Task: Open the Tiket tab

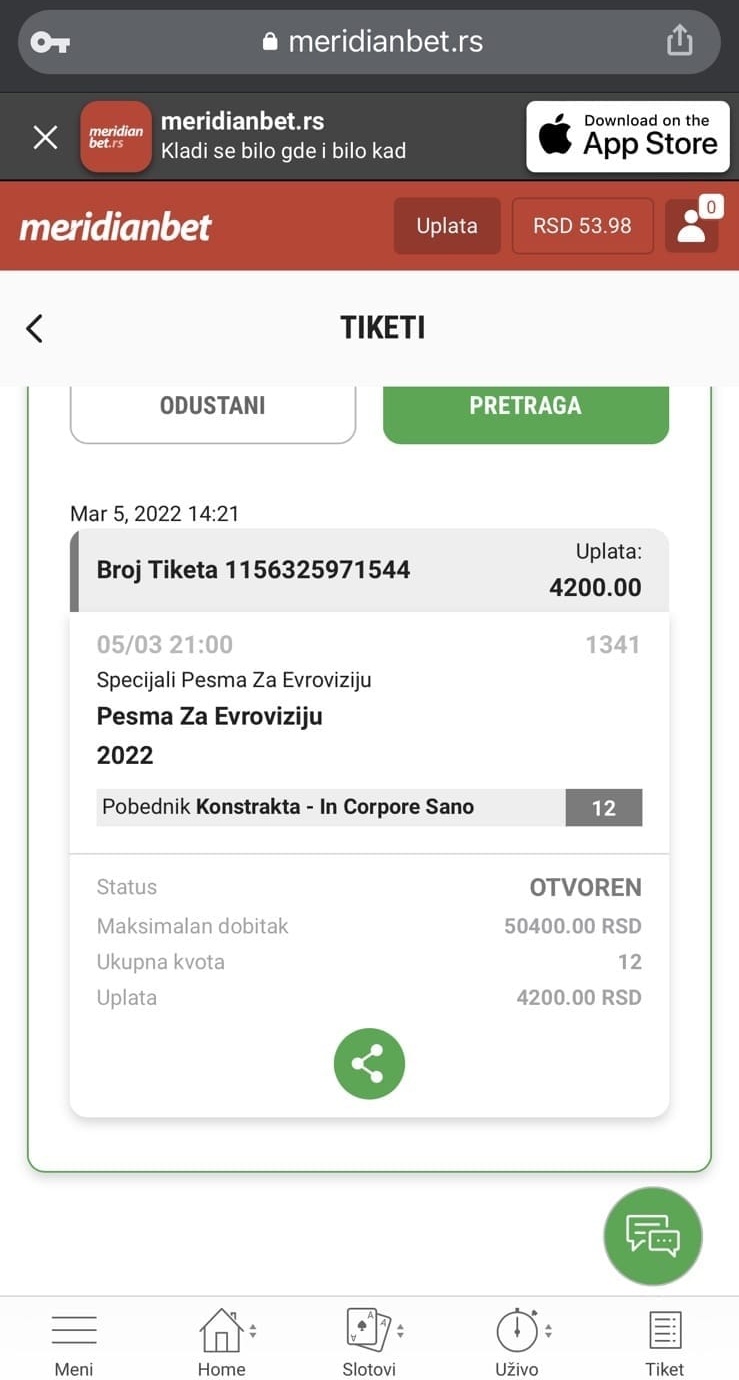Action: tap(665, 1343)
